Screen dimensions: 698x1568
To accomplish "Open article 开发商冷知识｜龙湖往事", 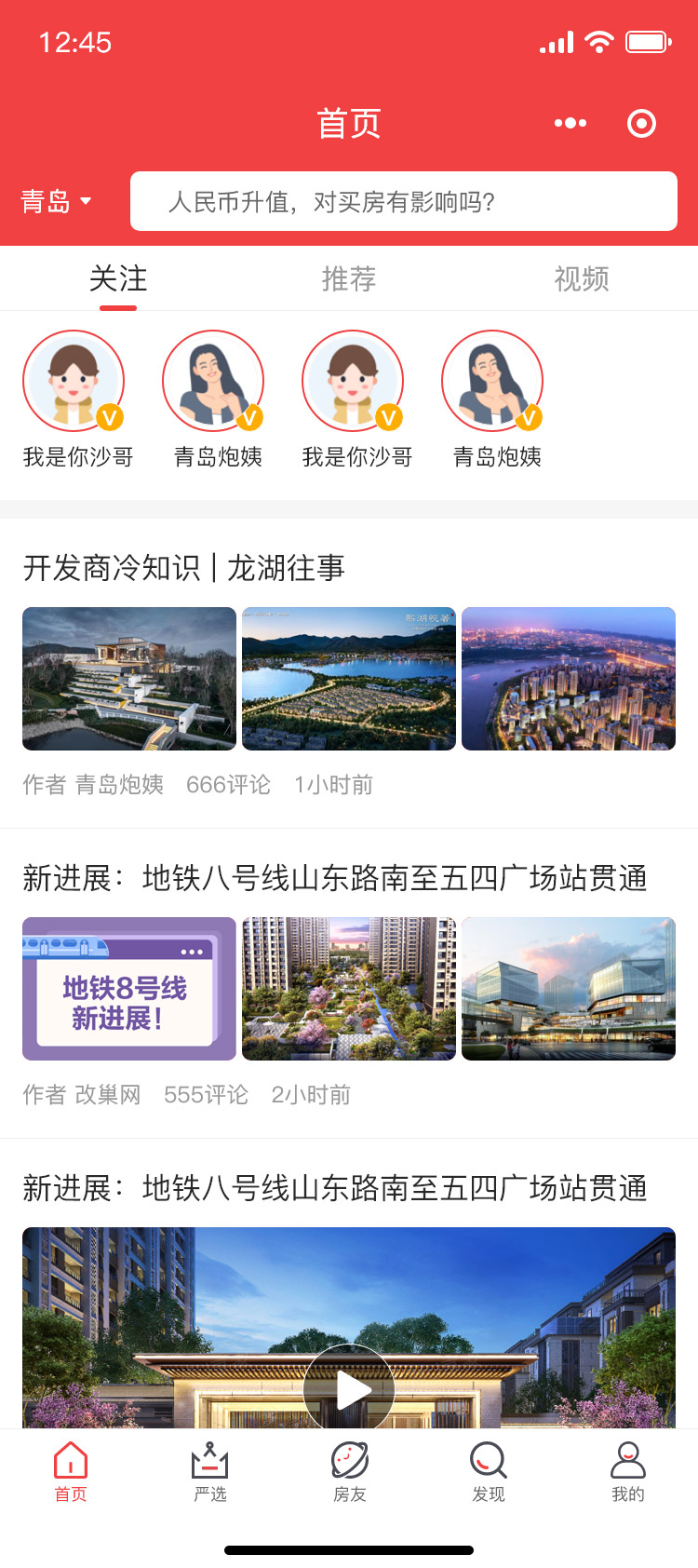I will 184,567.
